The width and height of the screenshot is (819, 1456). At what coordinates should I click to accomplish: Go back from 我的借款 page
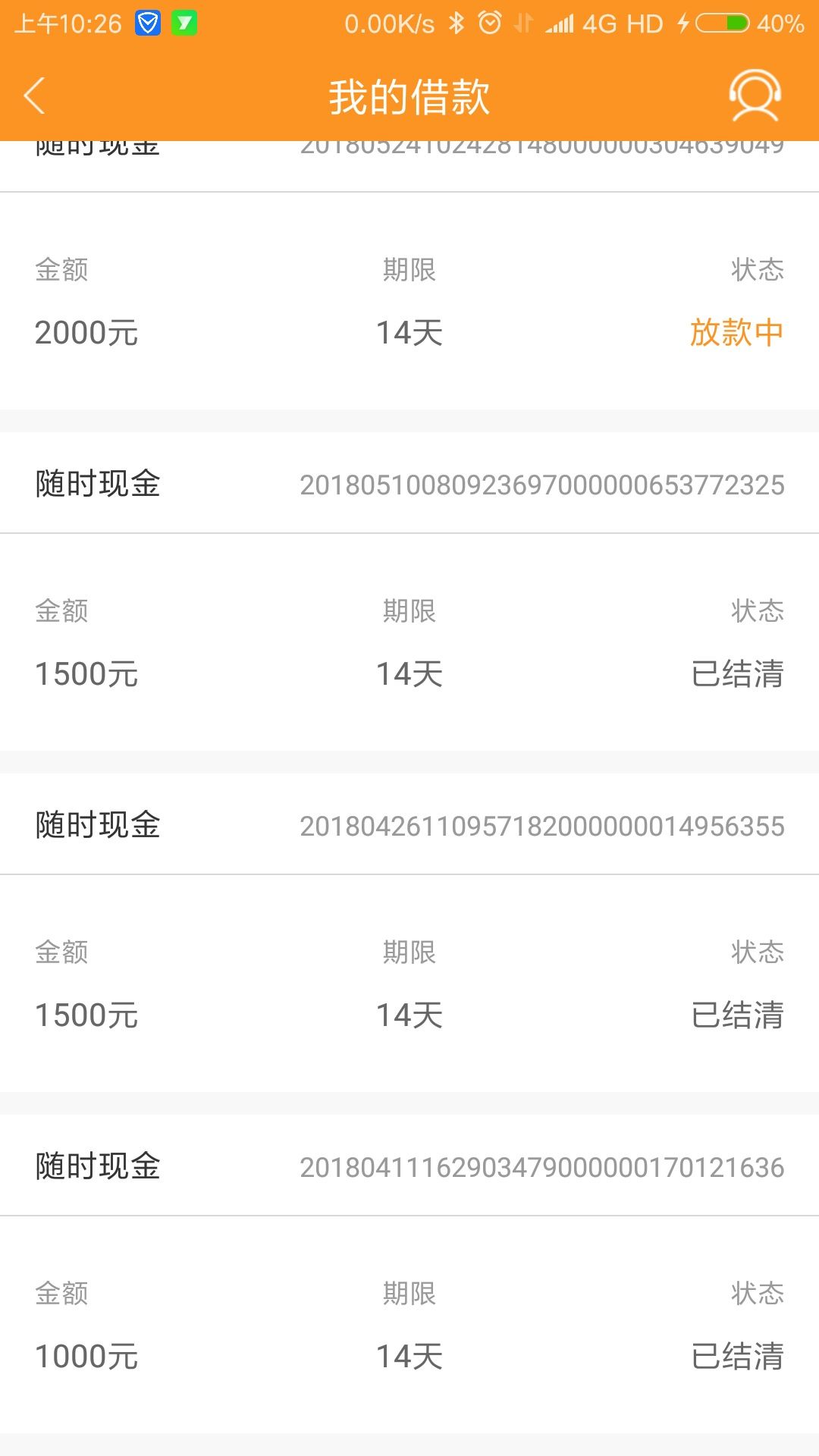click(x=35, y=96)
